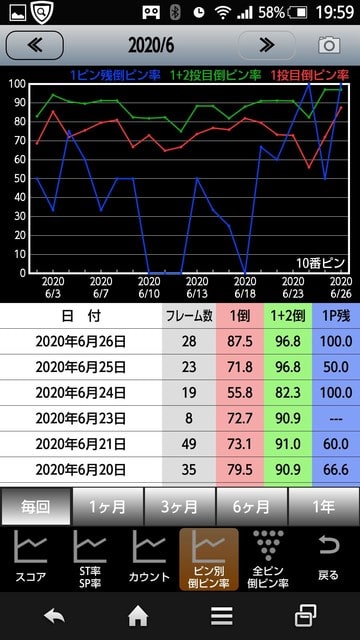Switch to the 1ヶ月 period

coord(108,507)
